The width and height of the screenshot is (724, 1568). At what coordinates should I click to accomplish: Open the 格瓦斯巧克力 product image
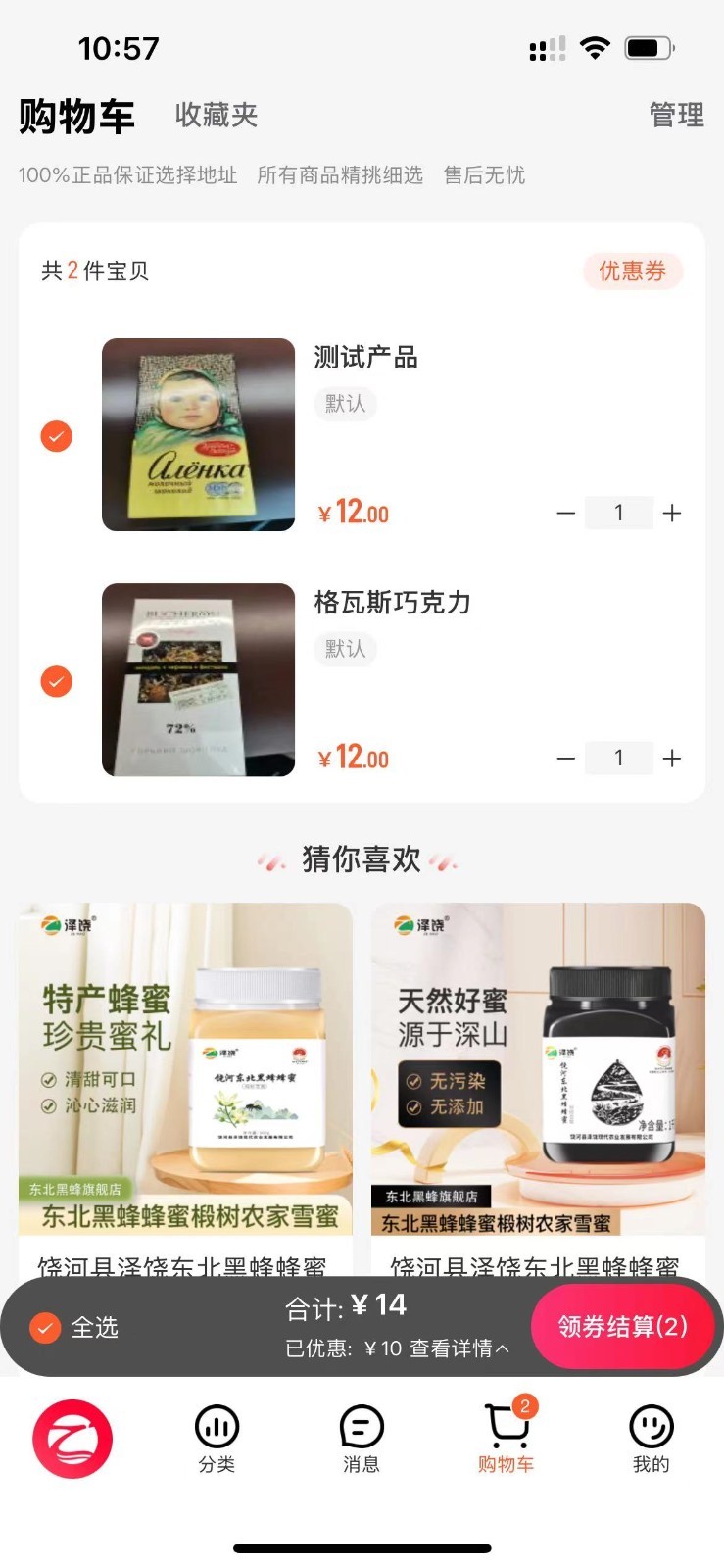click(x=198, y=679)
